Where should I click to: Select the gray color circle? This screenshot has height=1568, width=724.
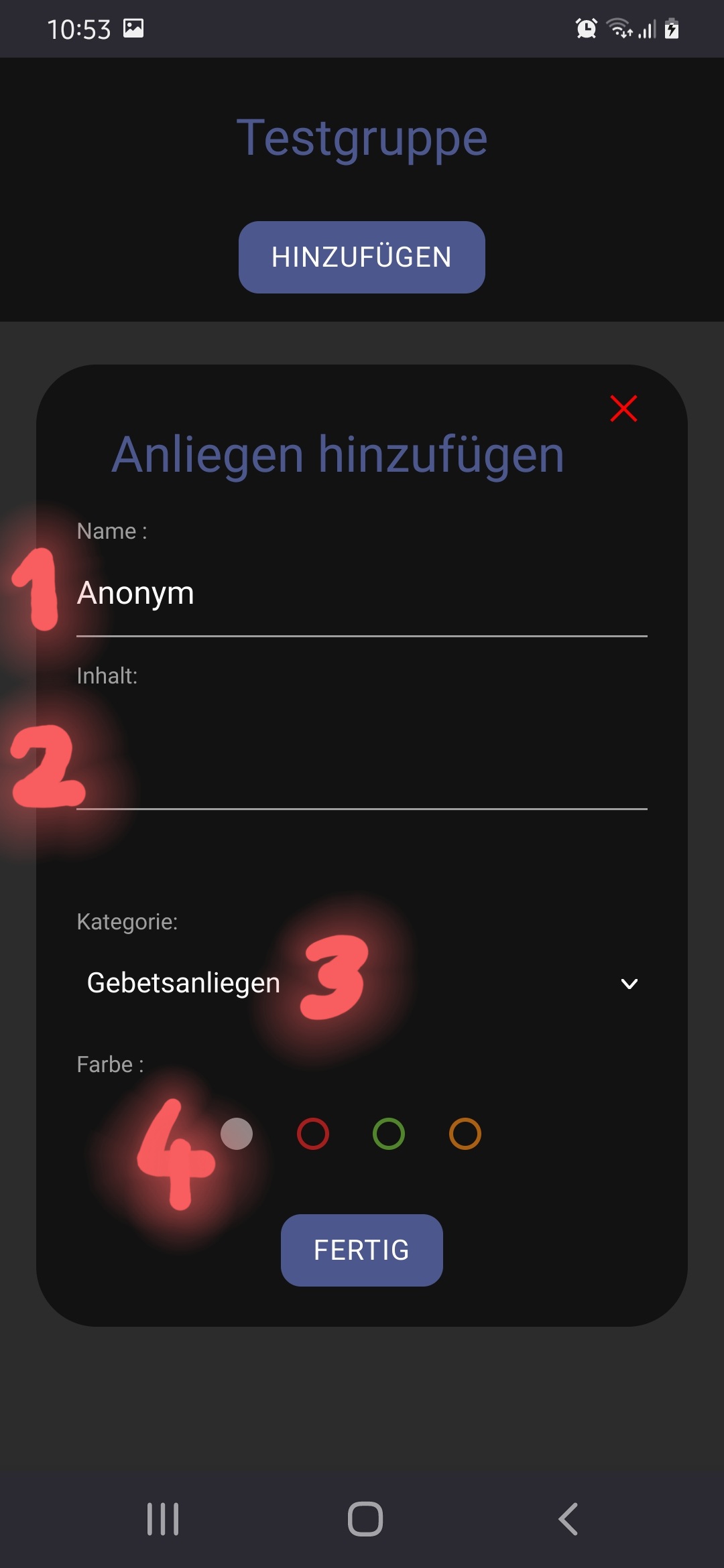click(x=236, y=1134)
